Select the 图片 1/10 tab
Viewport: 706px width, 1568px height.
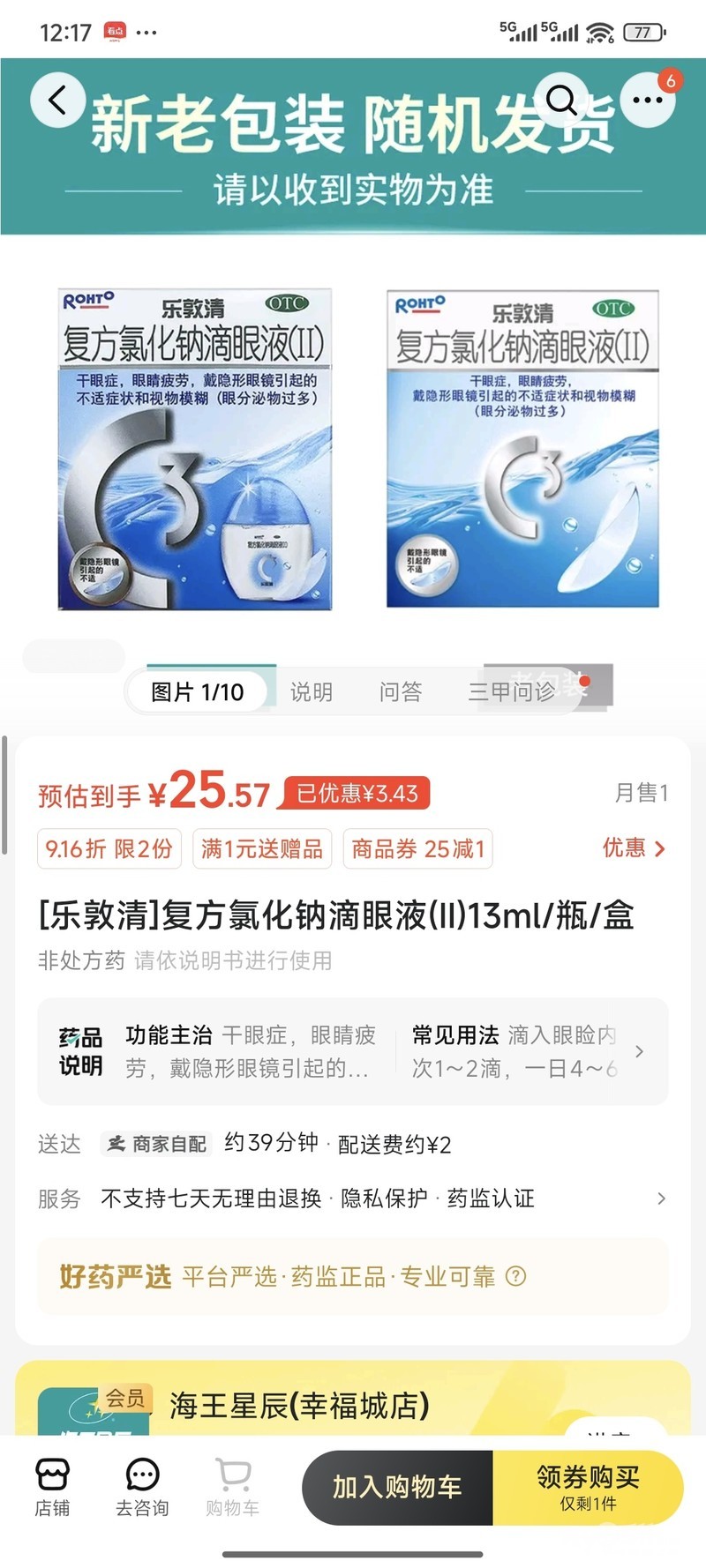click(x=197, y=692)
